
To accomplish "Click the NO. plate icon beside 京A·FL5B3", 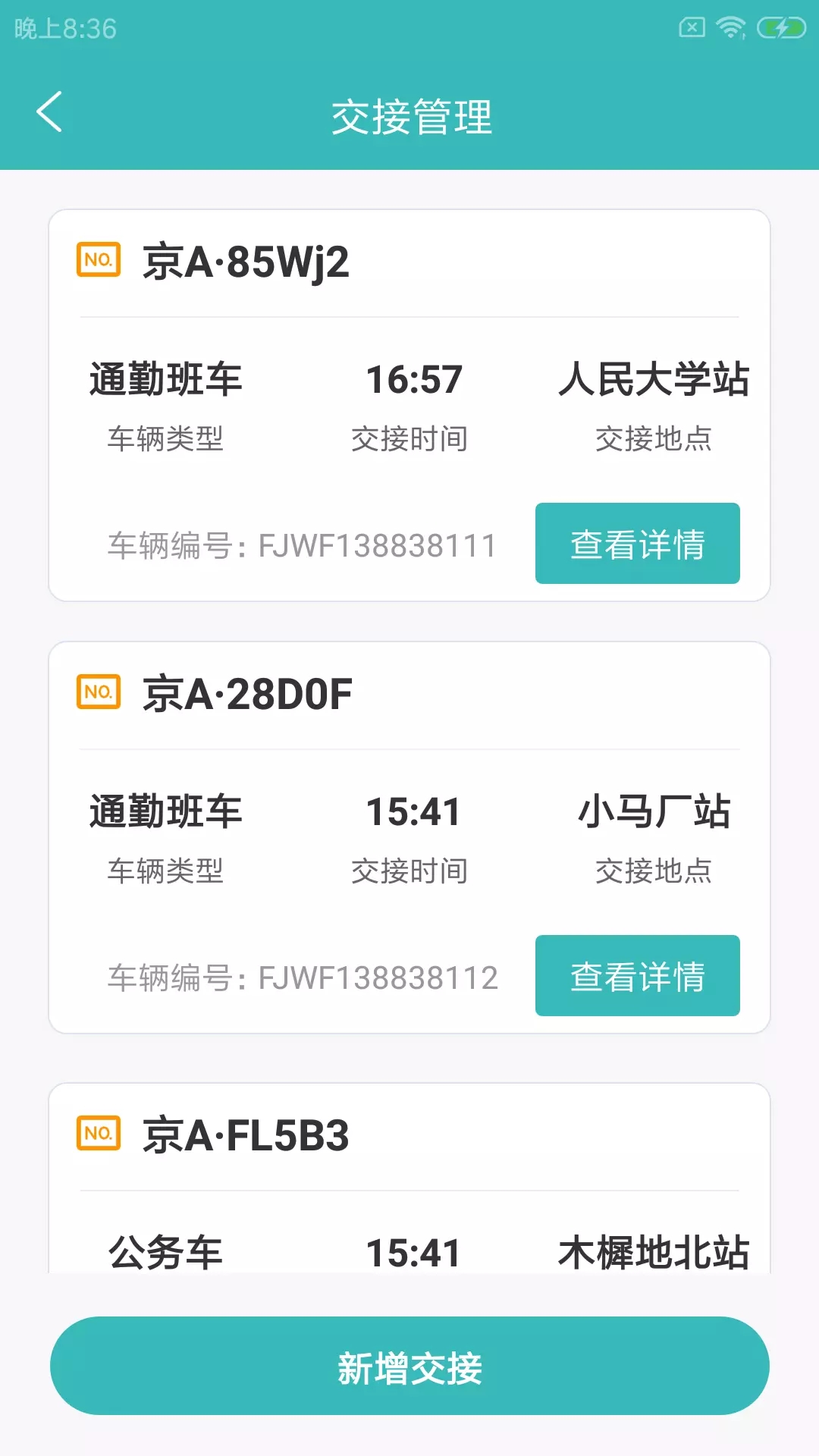I will [99, 1135].
